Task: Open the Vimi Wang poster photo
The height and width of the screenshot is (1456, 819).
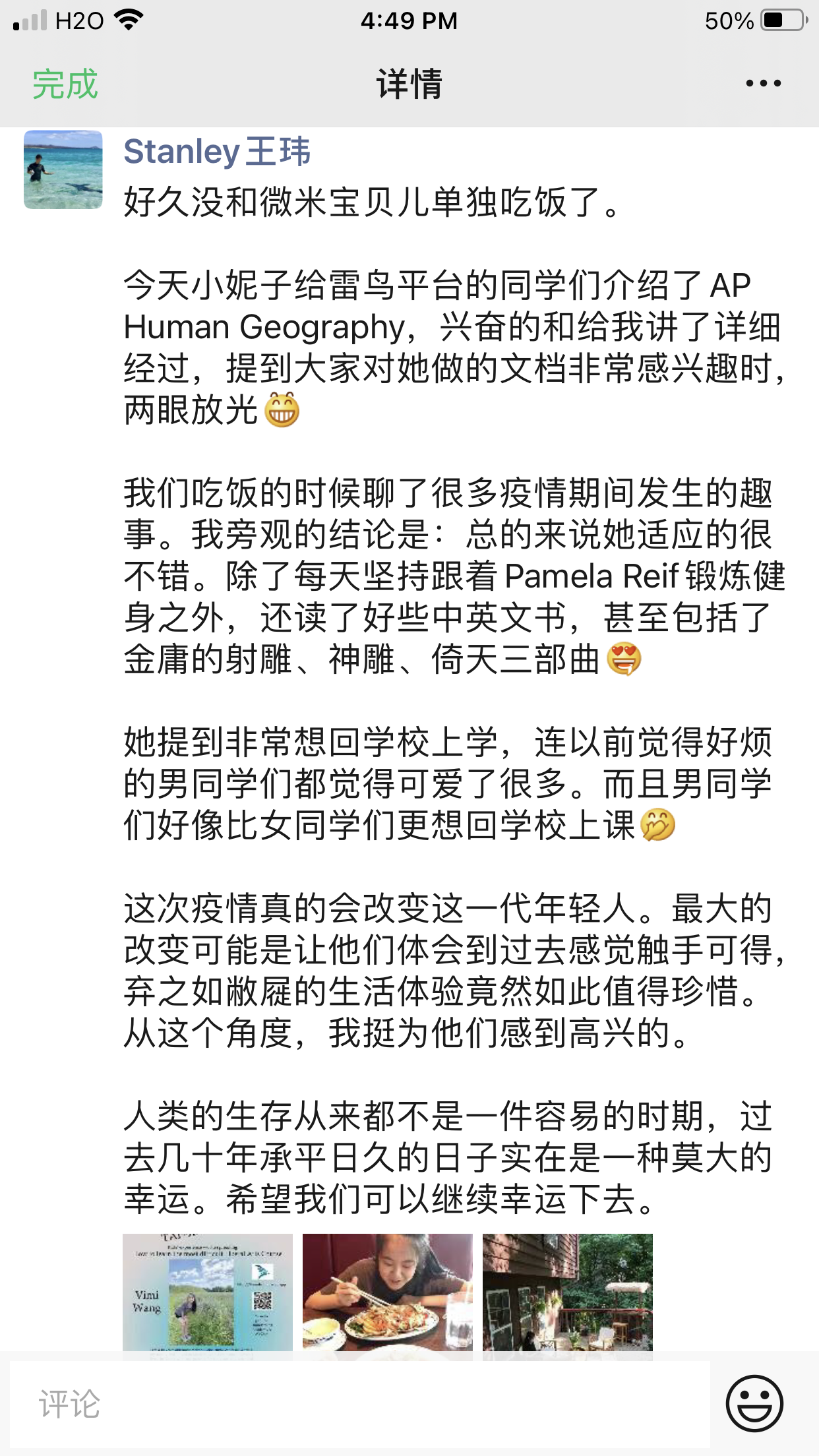Action: tap(208, 1291)
